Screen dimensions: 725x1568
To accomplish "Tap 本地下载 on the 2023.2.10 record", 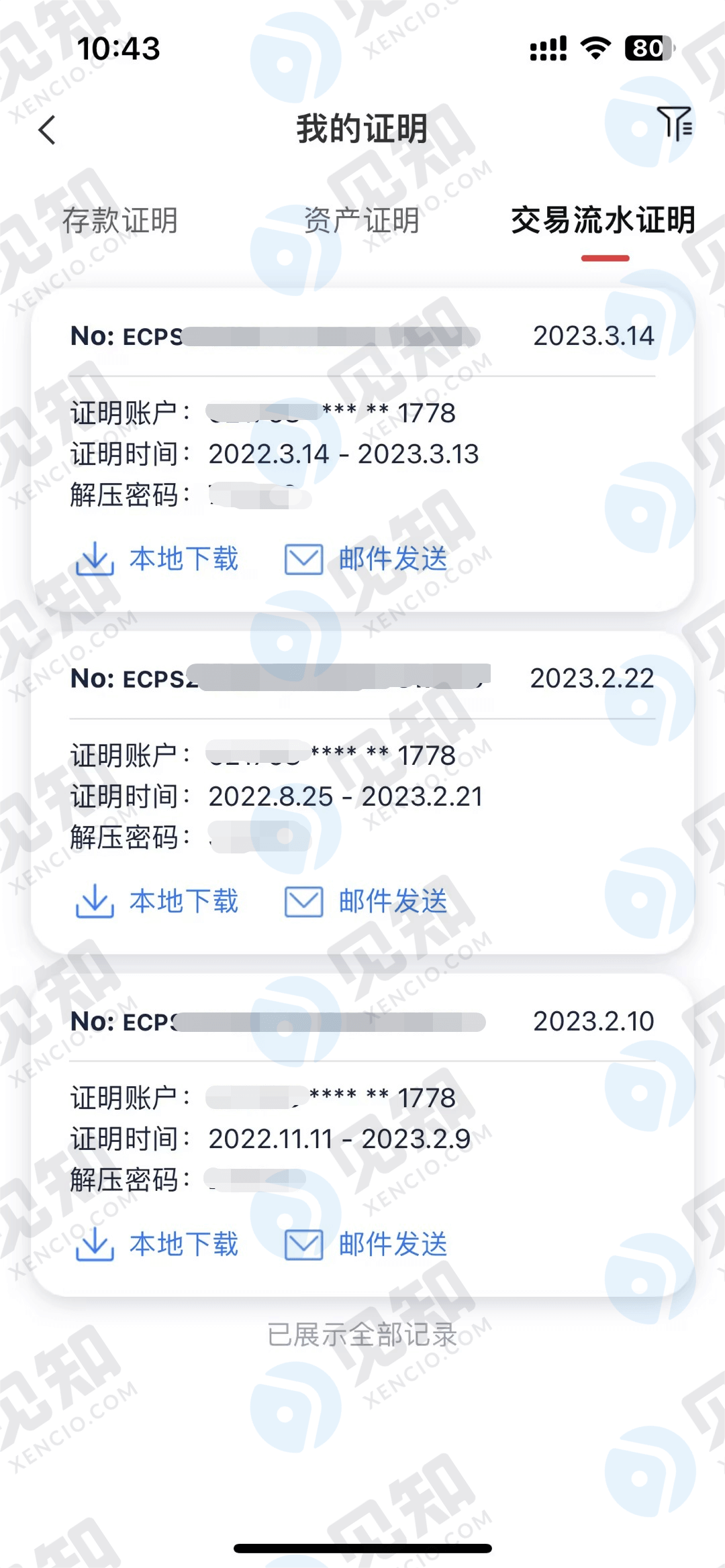I will 157,1244.
